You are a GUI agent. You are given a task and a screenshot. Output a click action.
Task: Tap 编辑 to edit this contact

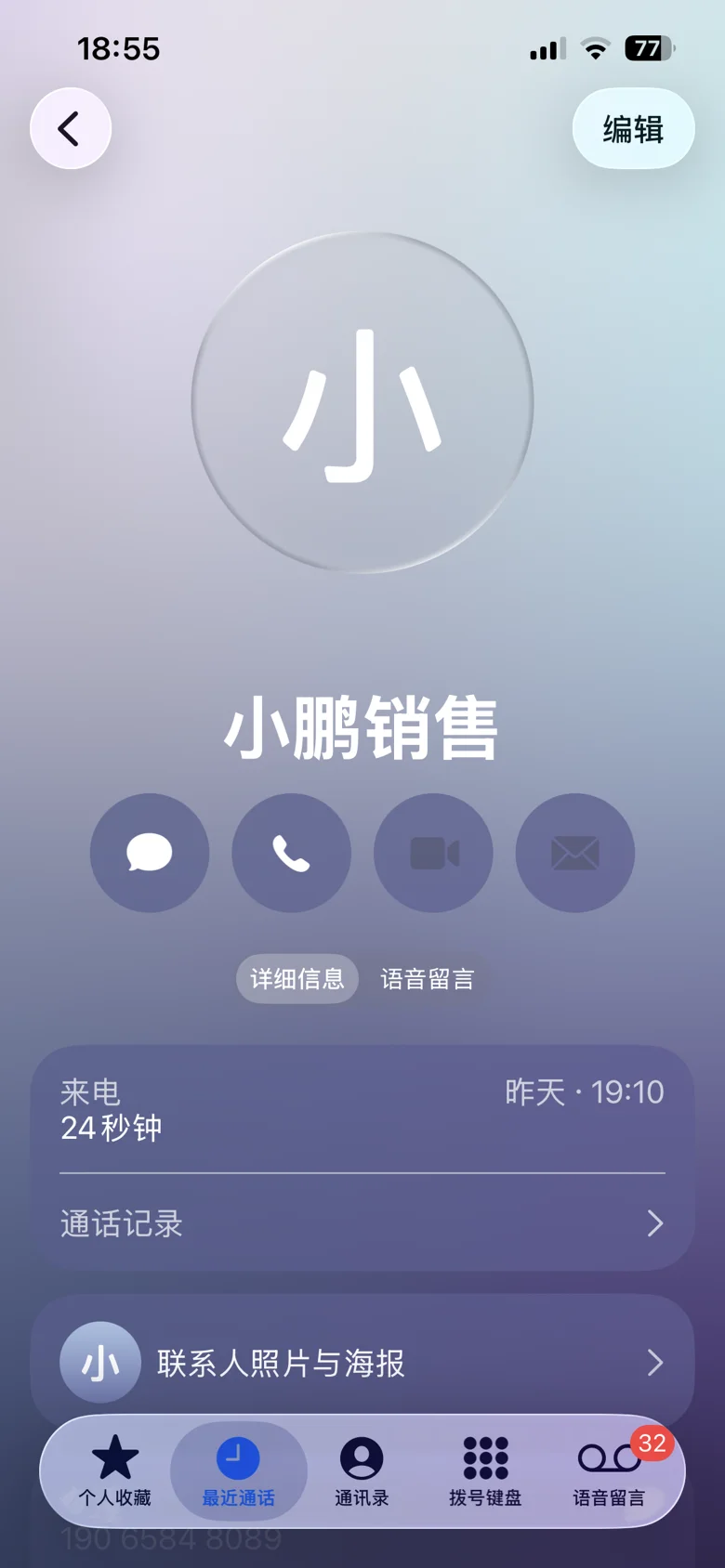pyautogui.click(x=633, y=128)
